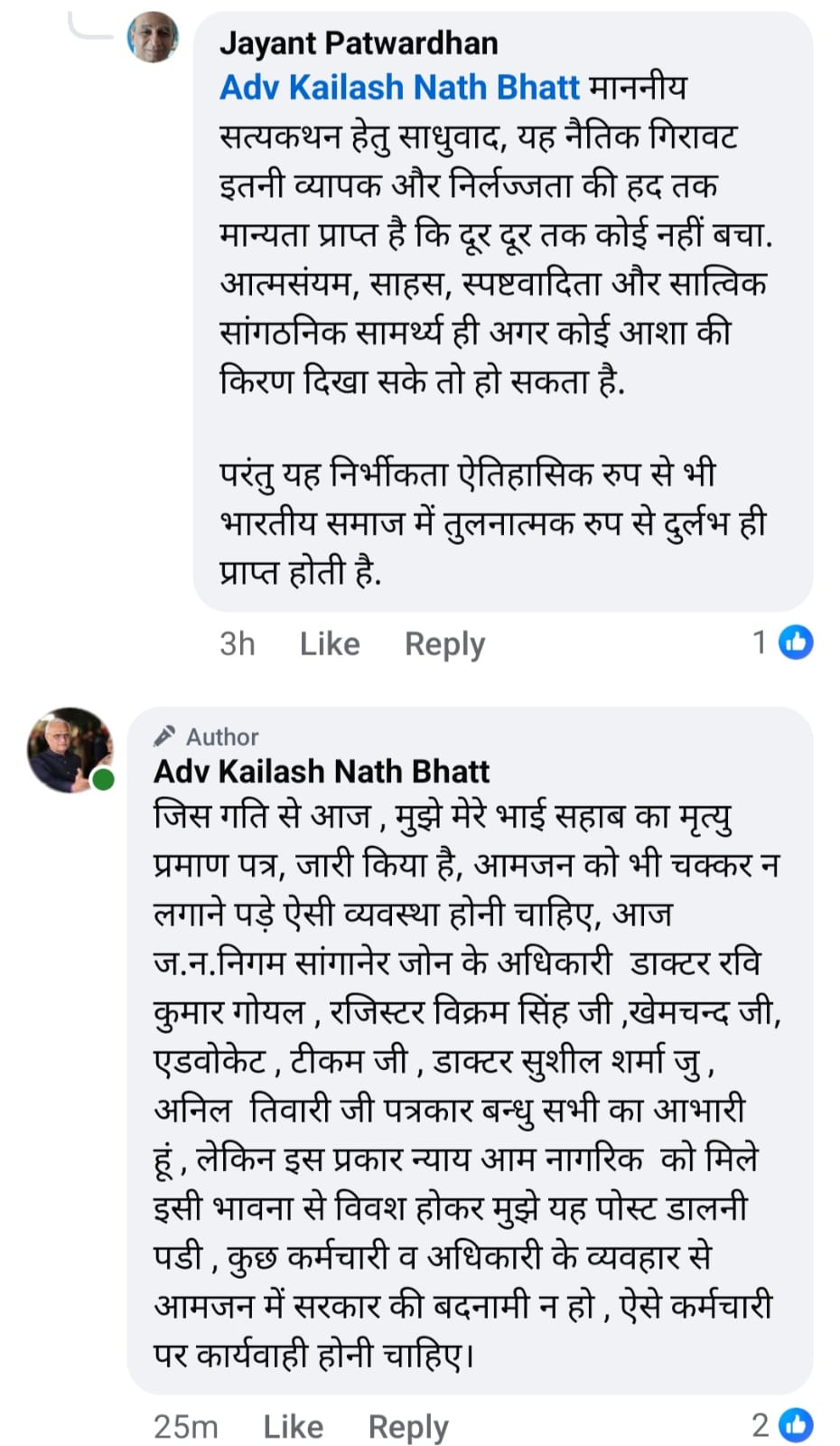Like the Author's comment
Image resolution: width=840 pixels, height=1446 pixels.
[292, 1425]
